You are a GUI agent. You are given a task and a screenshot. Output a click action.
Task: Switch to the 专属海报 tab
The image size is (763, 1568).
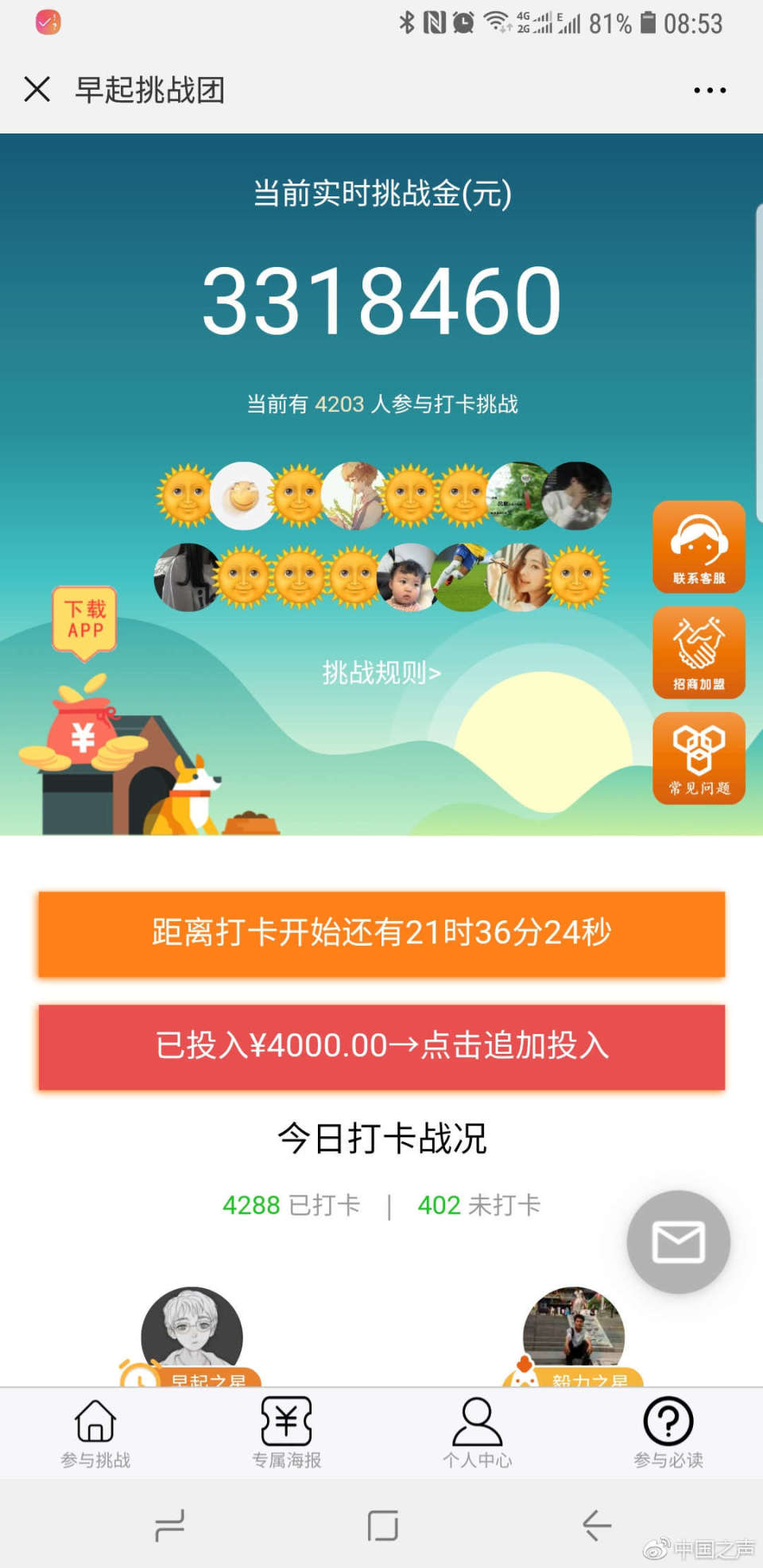(x=286, y=1433)
